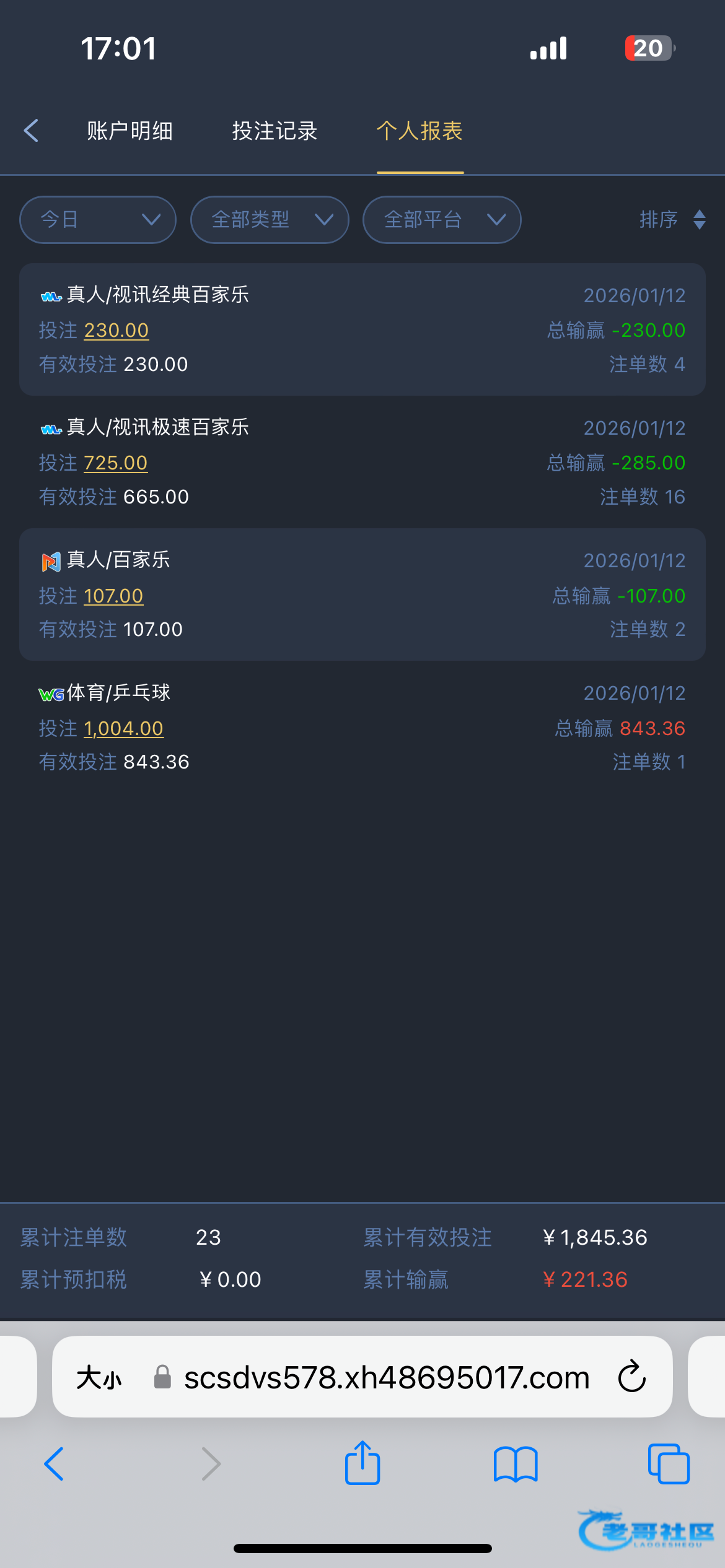Switch to the 投注记录 tab

pyautogui.click(x=275, y=131)
